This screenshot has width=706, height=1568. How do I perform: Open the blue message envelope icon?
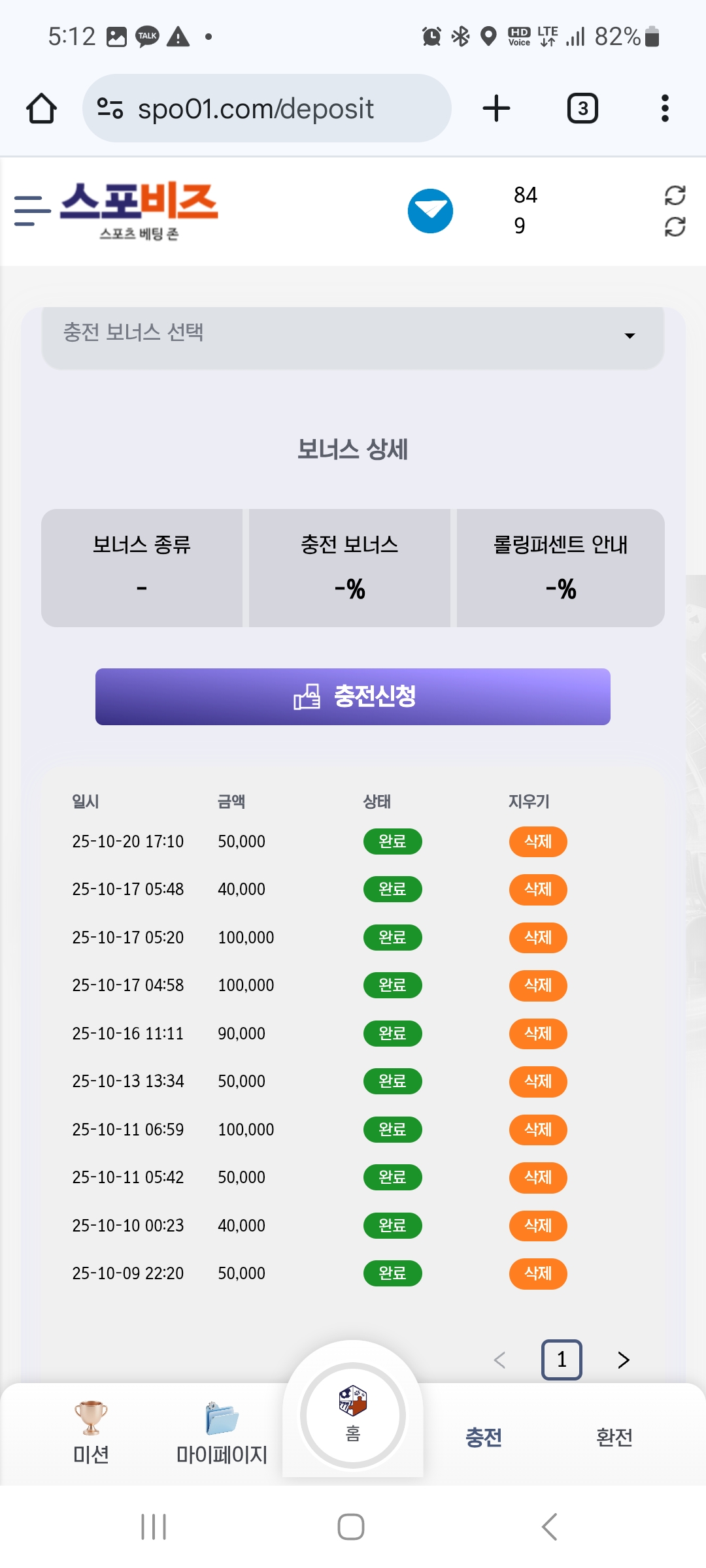click(x=430, y=211)
